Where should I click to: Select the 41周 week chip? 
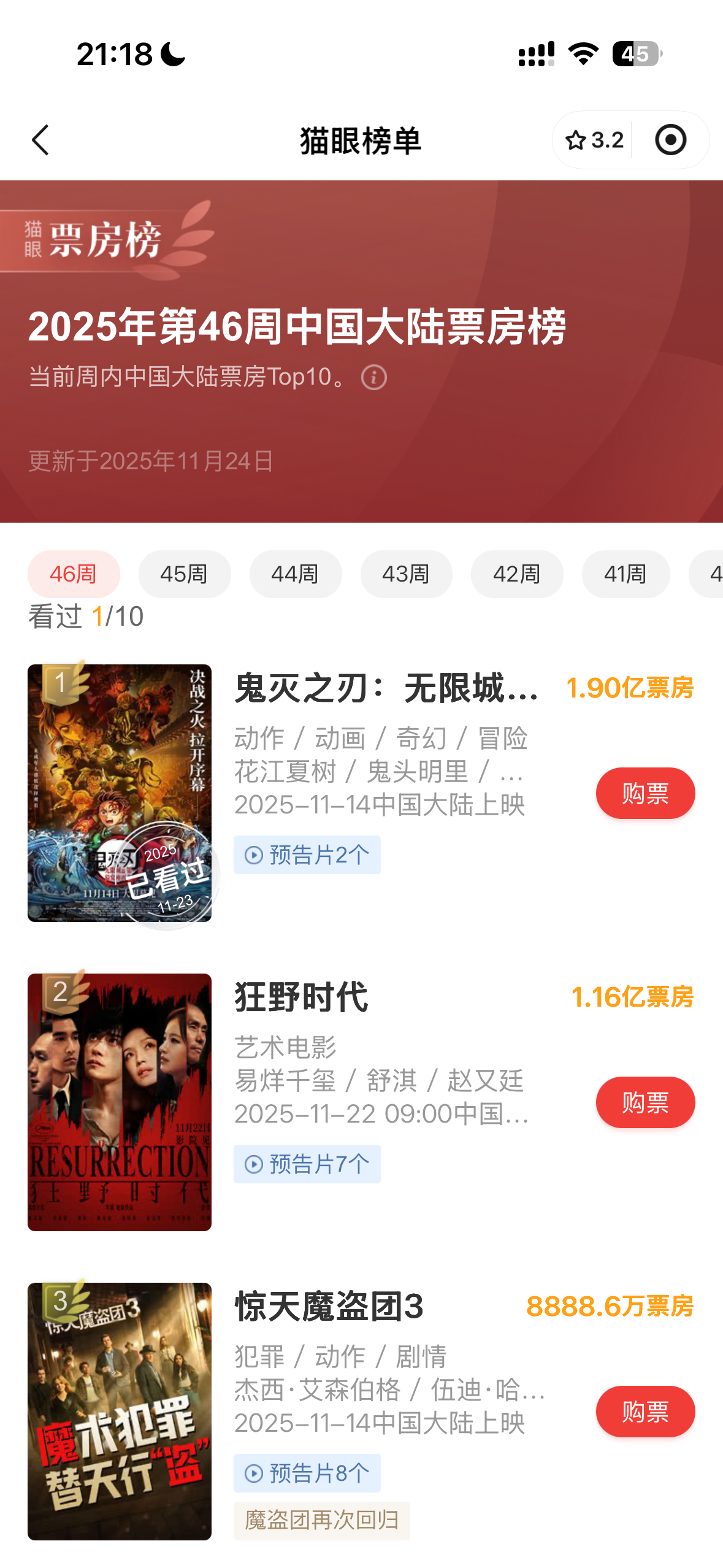(626, 574)
